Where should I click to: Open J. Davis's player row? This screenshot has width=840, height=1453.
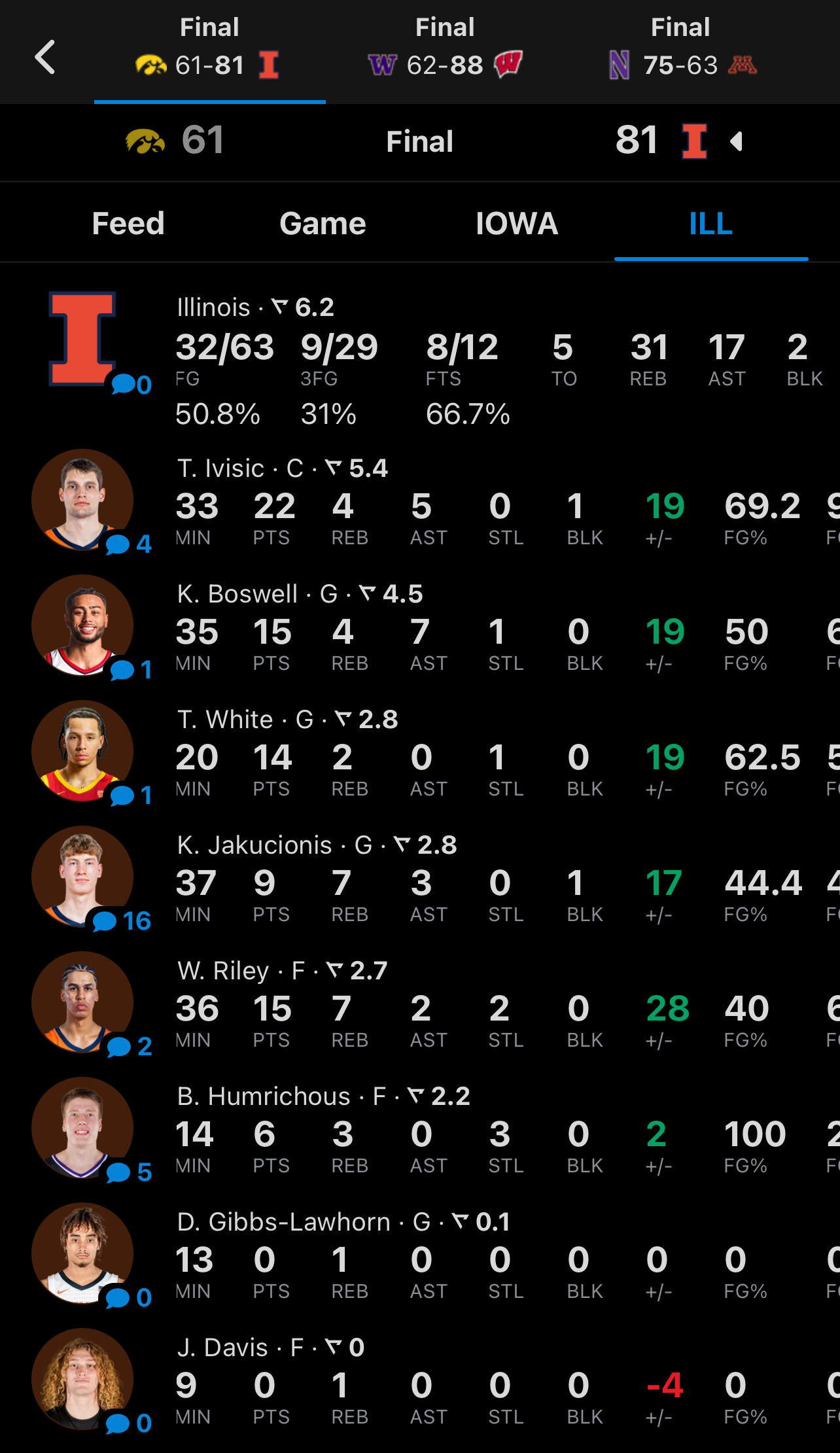420,1380
